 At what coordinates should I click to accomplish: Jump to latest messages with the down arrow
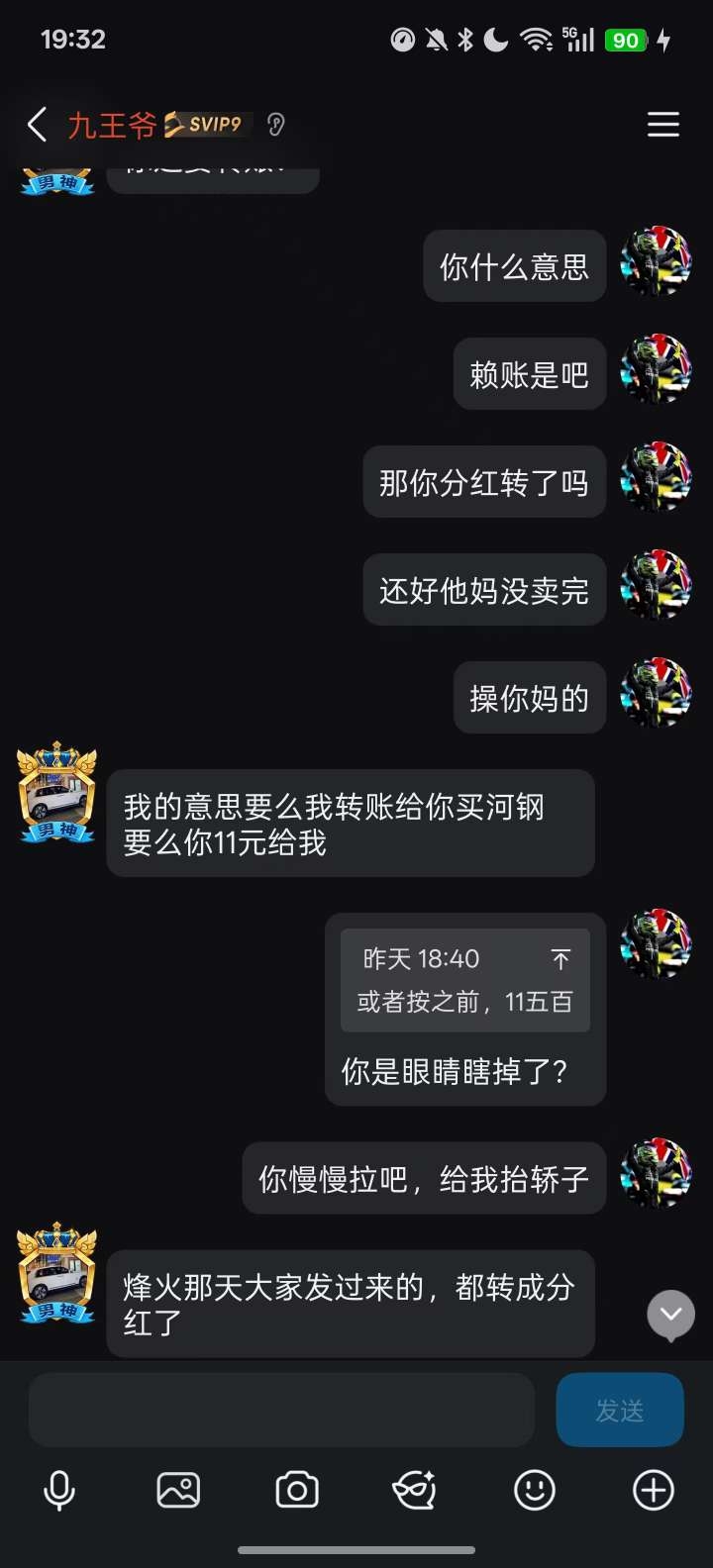tap(670, 1315)
